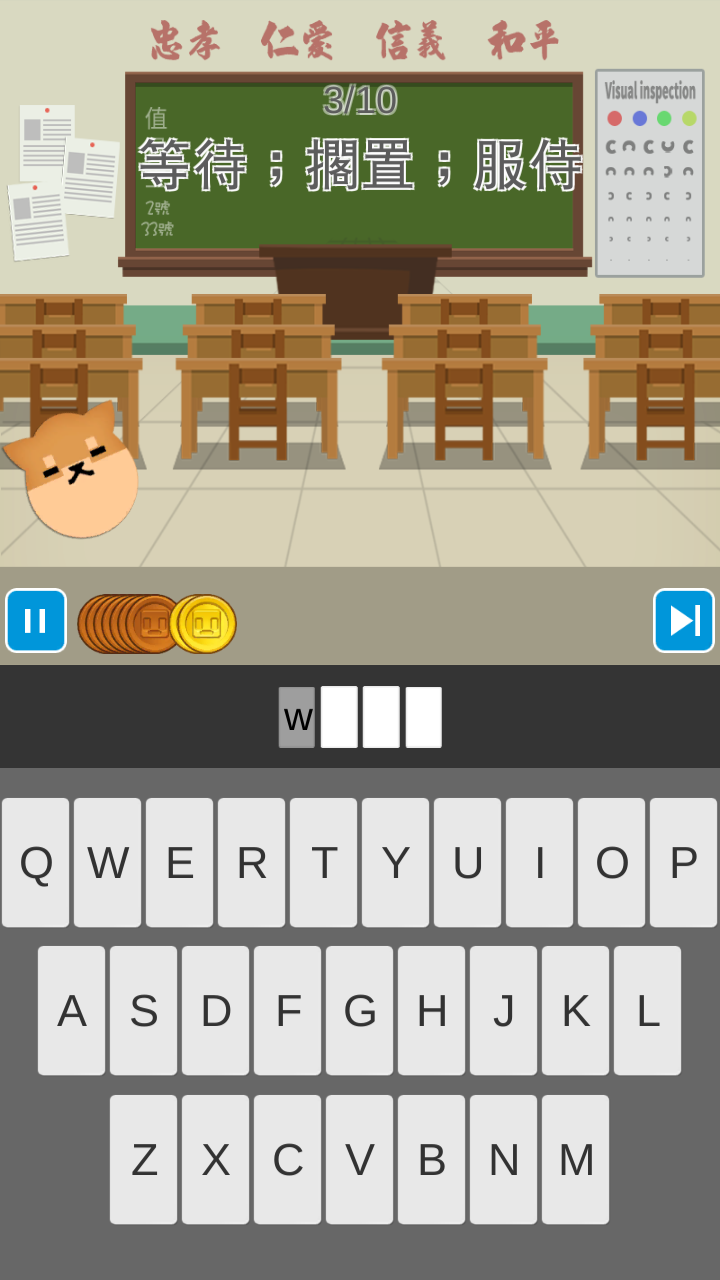Select the letter M key
The image size is (720, 1280).
pos(576,1159)
